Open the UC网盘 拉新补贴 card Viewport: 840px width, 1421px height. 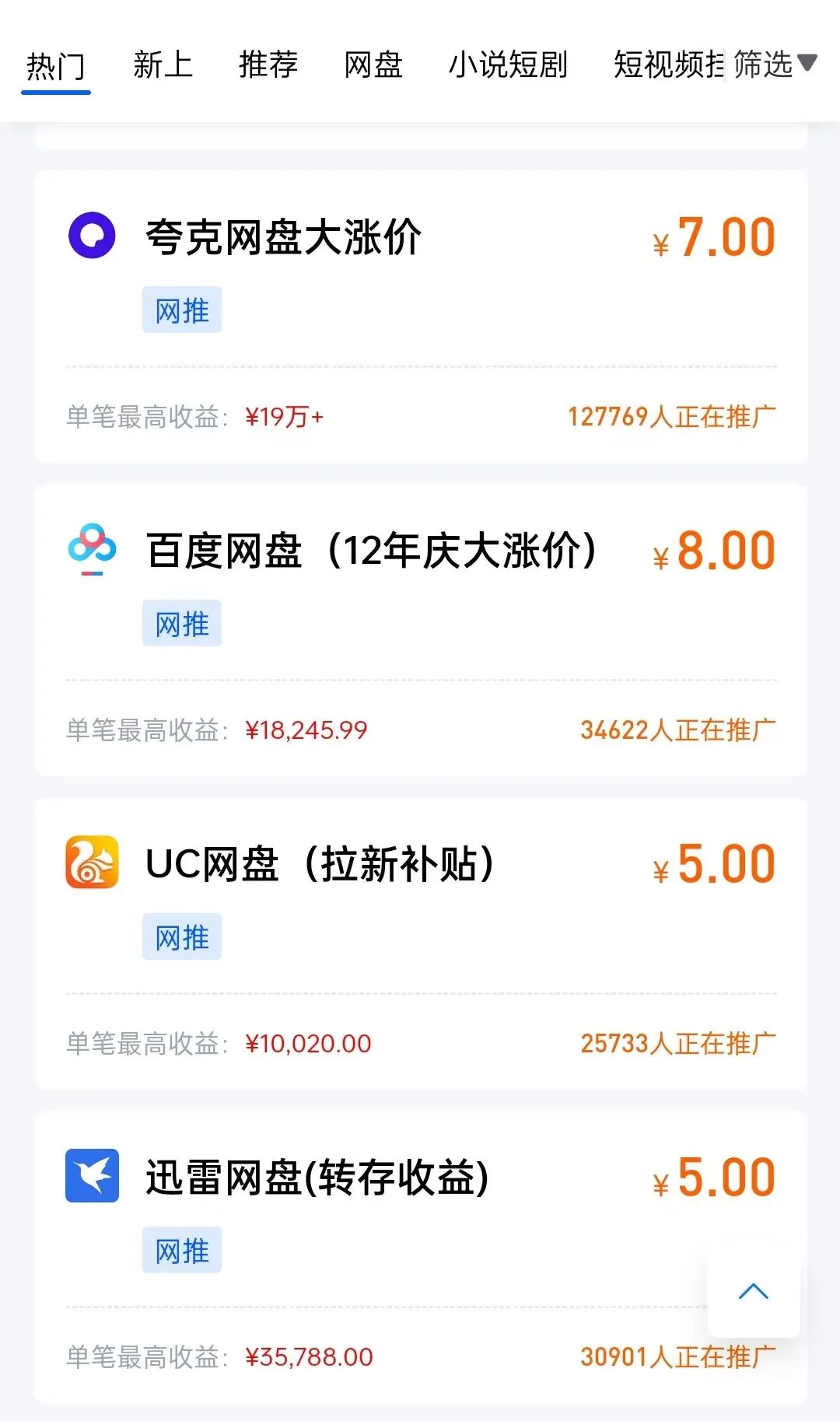point(421,943)
